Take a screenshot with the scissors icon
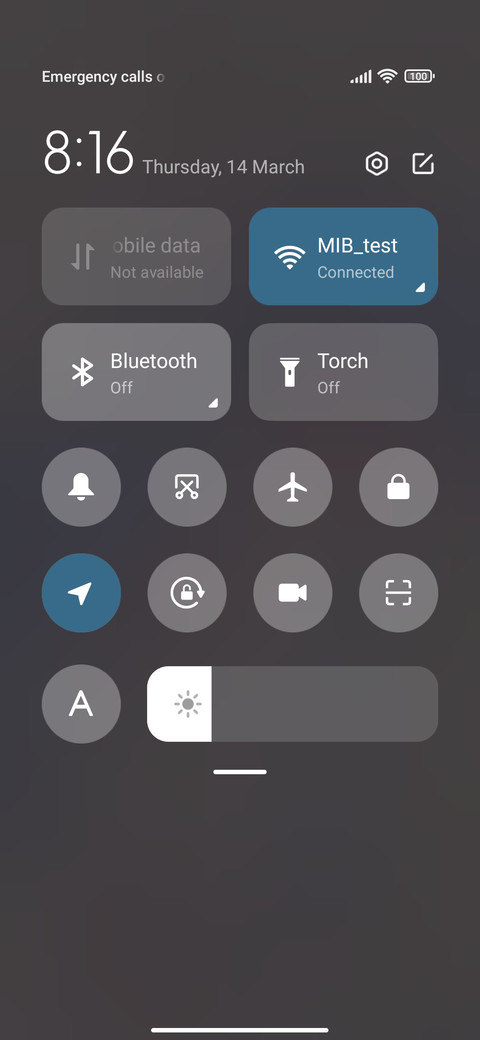 (x=187, y=487)
